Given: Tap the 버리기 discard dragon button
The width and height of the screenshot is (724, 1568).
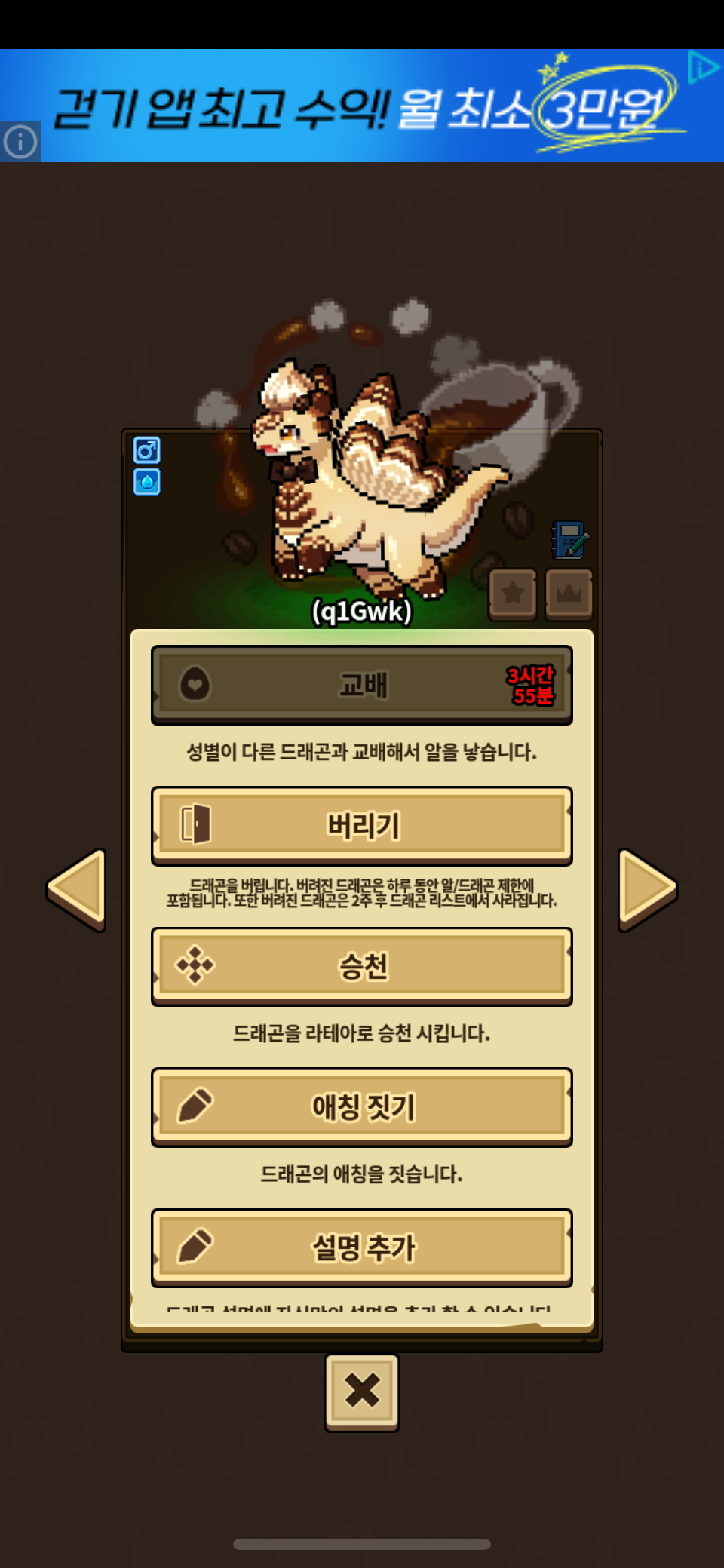Looking at the screenshot, I should [x=362, y=826].
